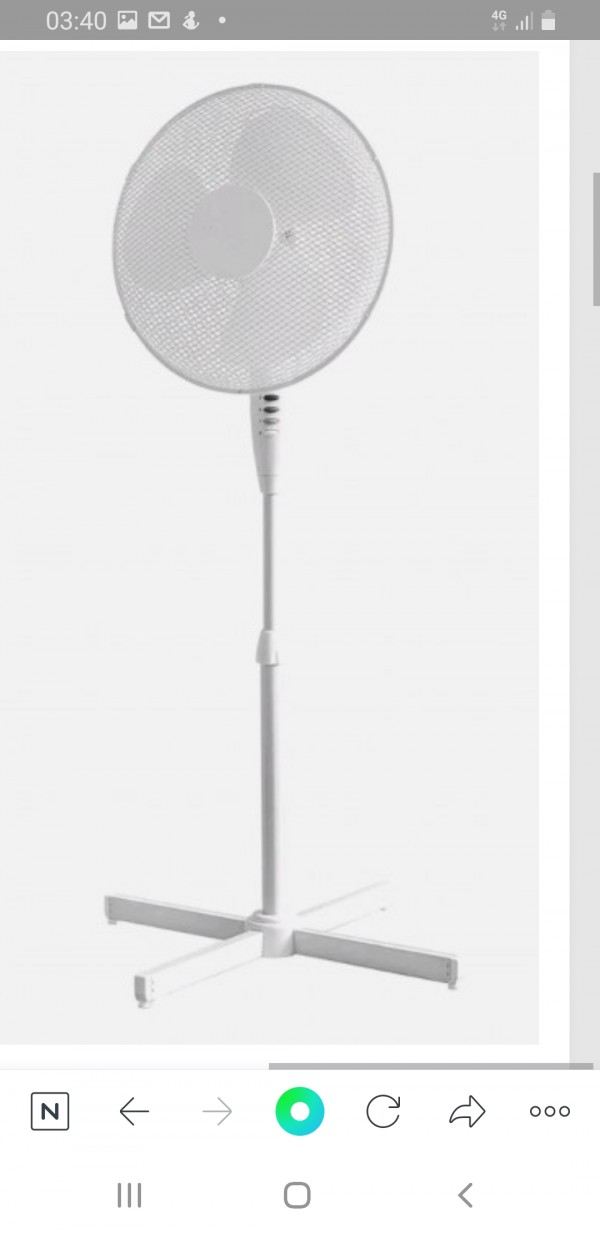Go back to the previous page
This screenshot has height=1233, width=600.
click(133, 1111)
